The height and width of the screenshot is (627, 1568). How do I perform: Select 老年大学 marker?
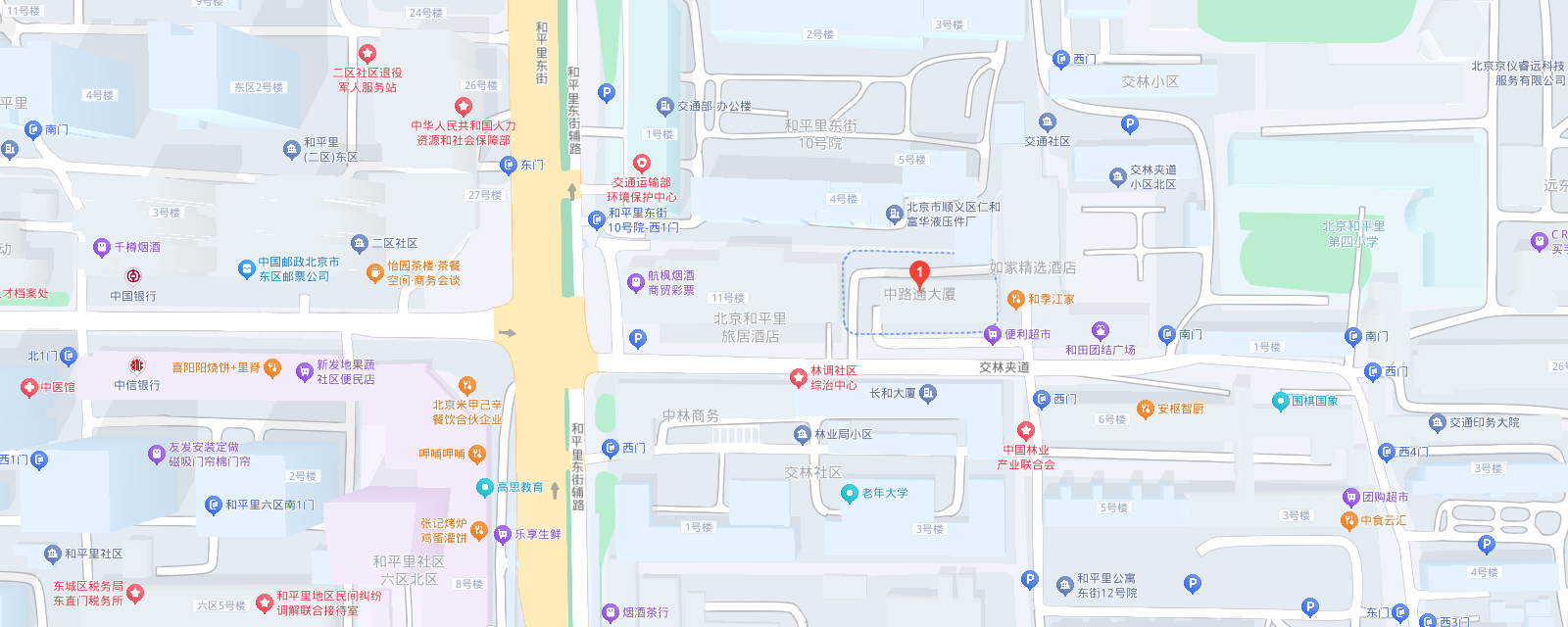tap(850, 494)
